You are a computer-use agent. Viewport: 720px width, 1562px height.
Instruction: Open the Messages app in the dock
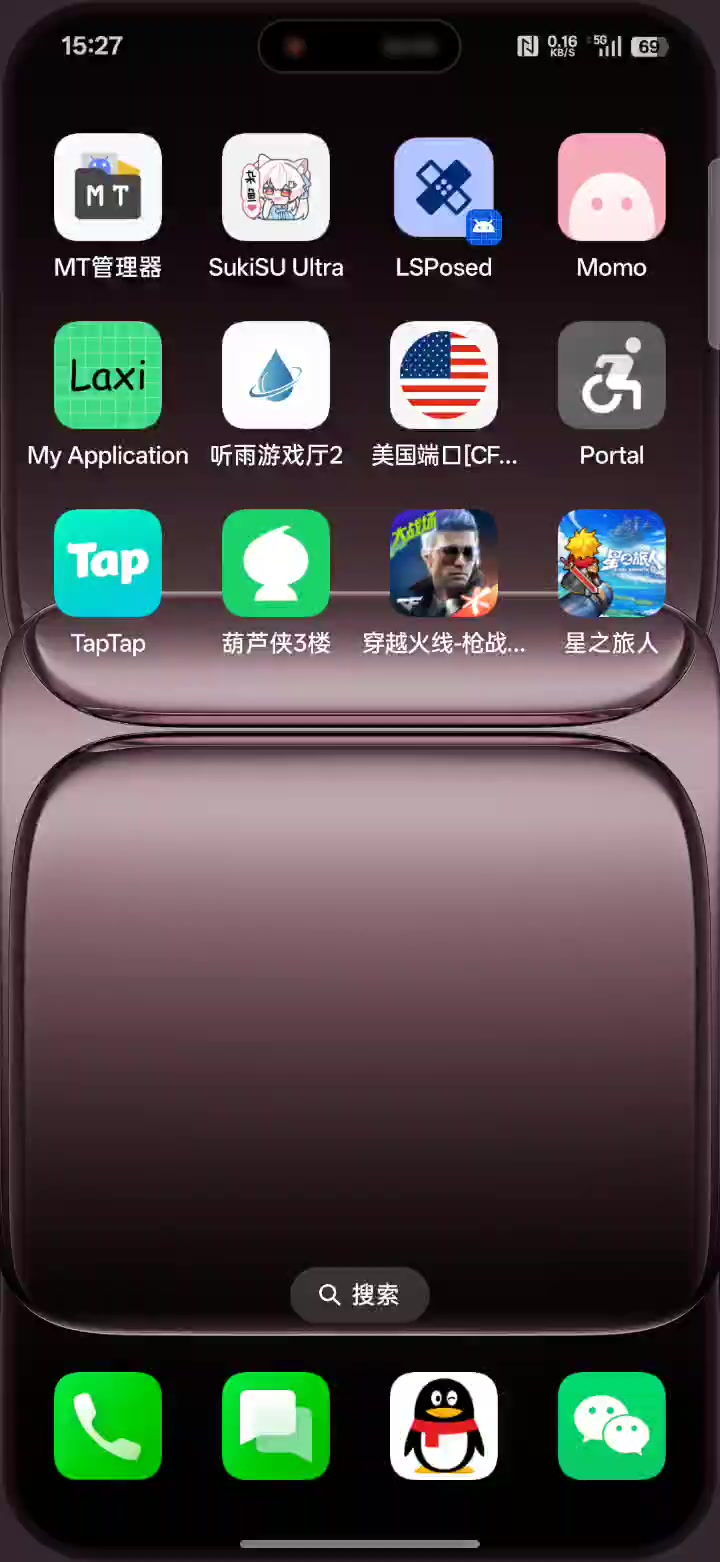(276, 1426)
